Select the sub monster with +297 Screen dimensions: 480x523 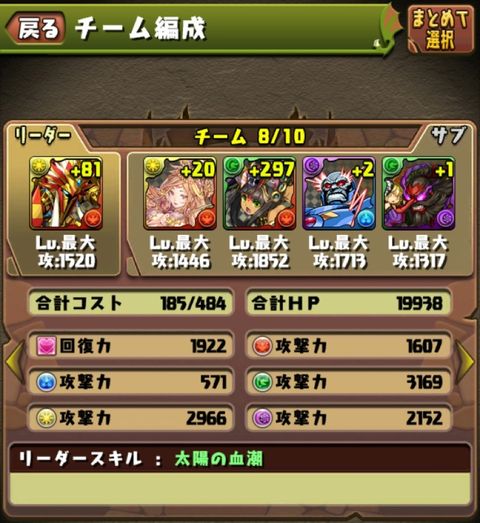pos(260,193)
